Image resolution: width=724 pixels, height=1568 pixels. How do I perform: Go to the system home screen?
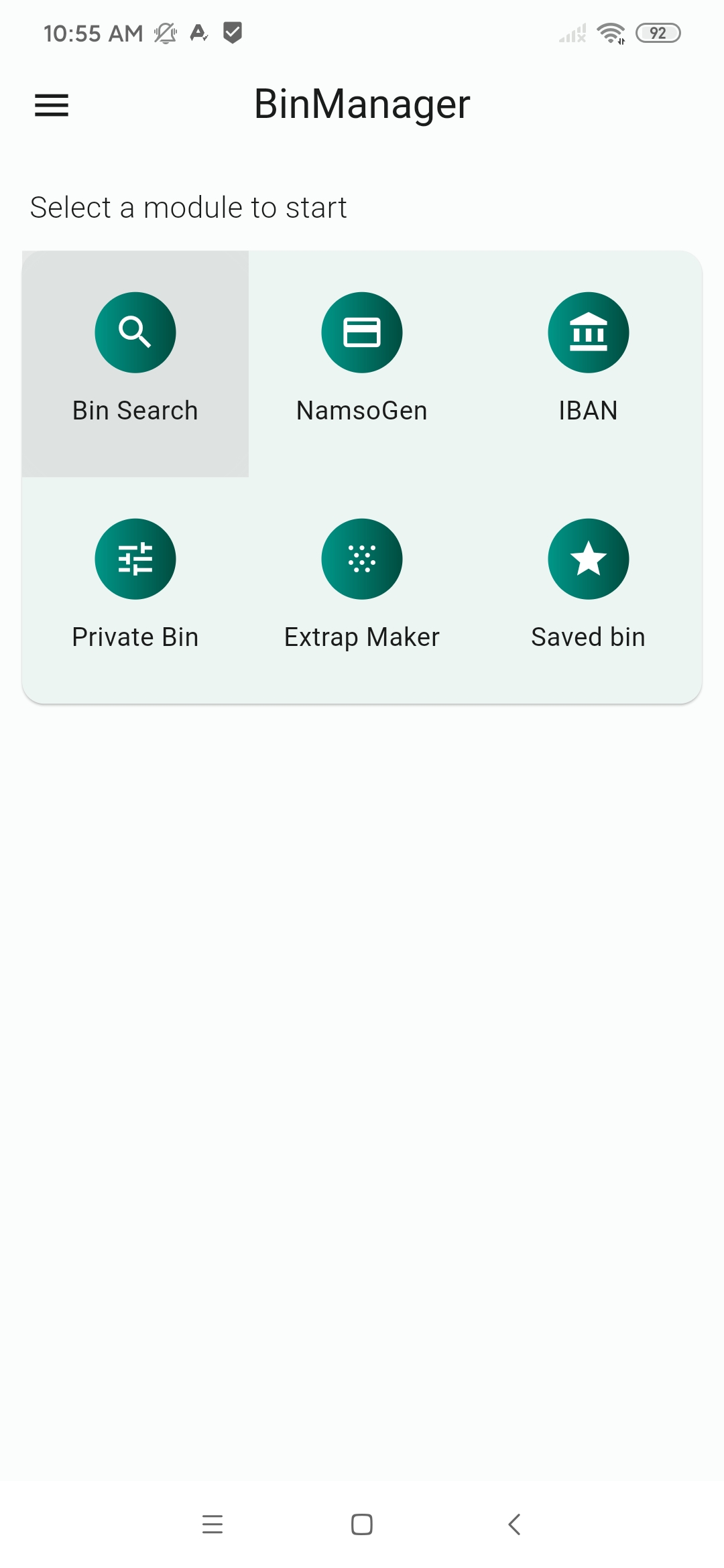[x=362, y=1524]
